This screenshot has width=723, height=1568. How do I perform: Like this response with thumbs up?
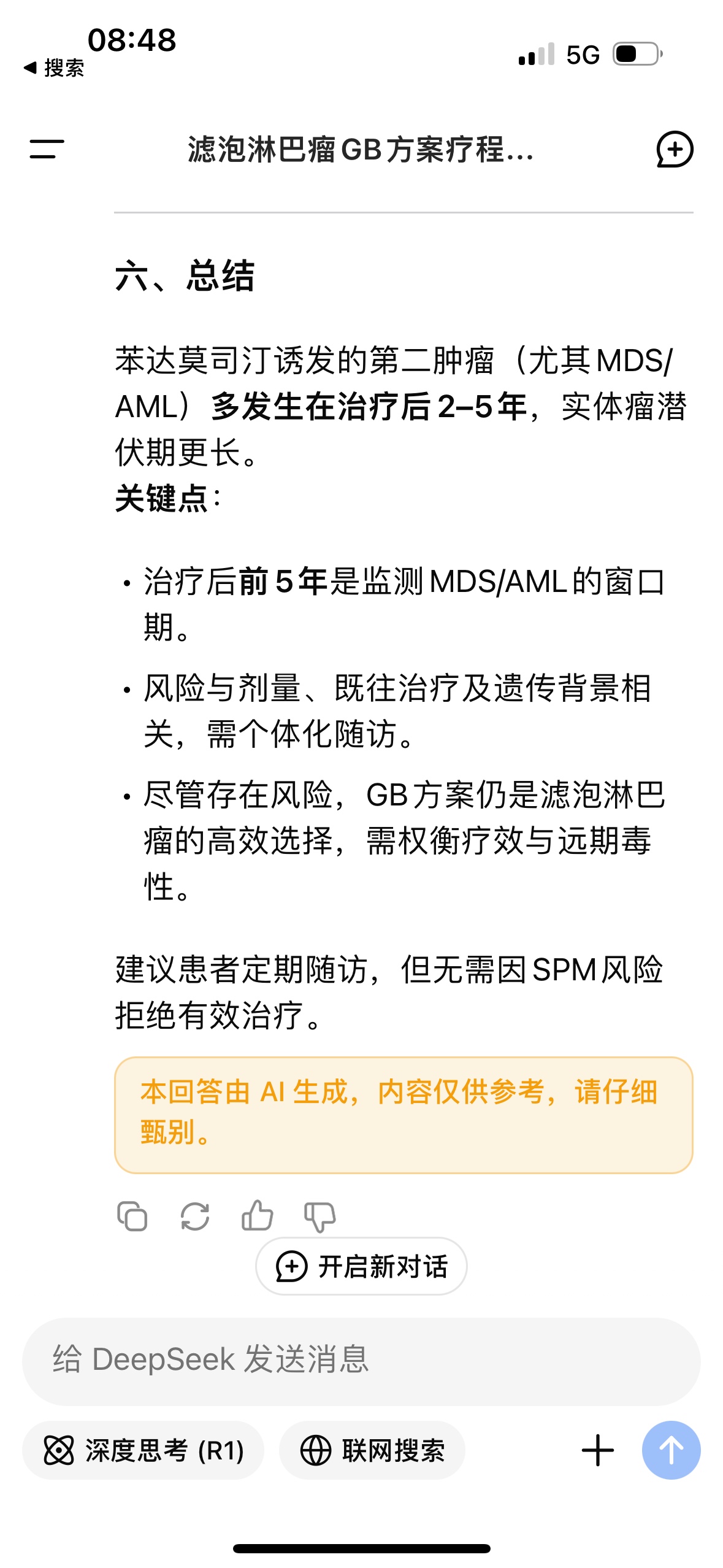point(257,1216)
